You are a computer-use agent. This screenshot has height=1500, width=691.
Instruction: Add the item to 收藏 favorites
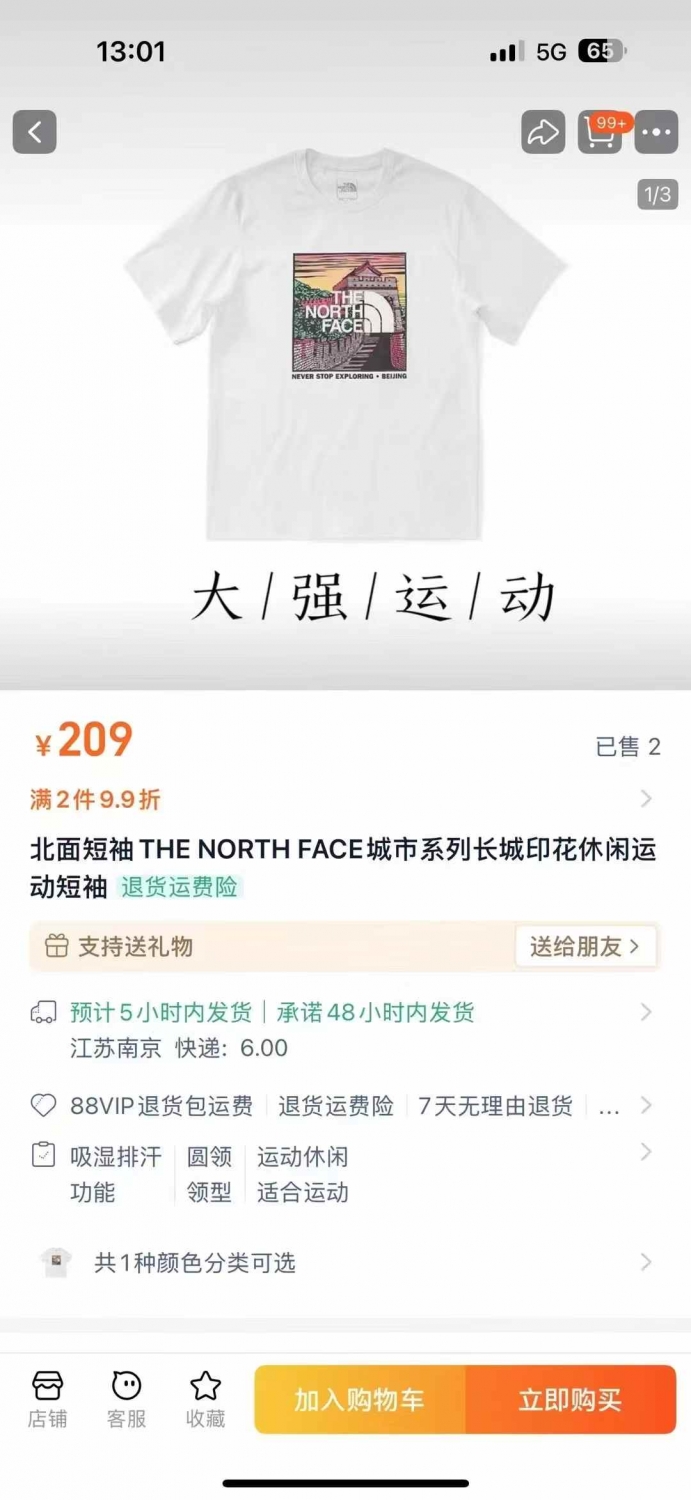[x=205, y=1400]
